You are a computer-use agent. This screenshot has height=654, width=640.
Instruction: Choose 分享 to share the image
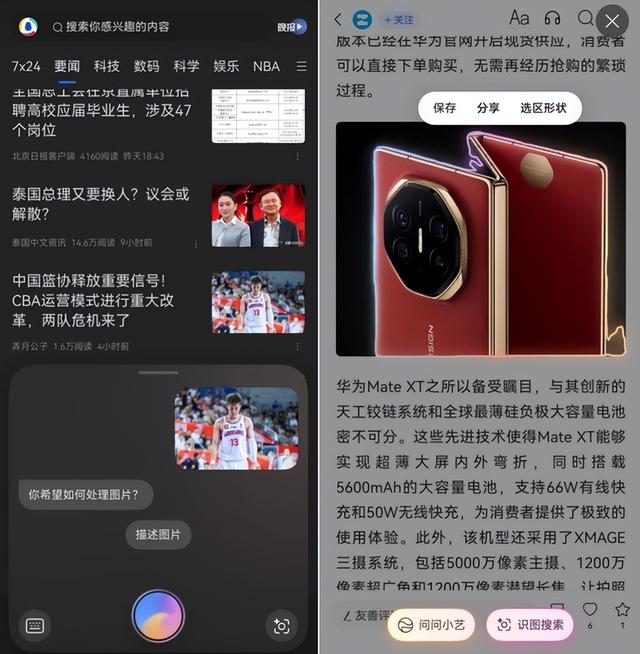488,108
